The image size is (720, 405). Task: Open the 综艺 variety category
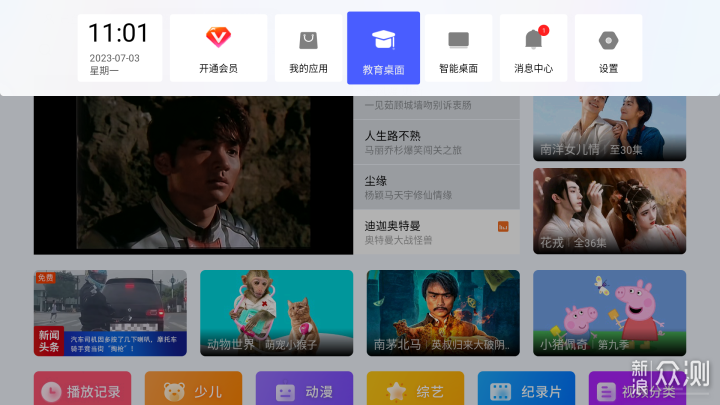click(415, 390)
